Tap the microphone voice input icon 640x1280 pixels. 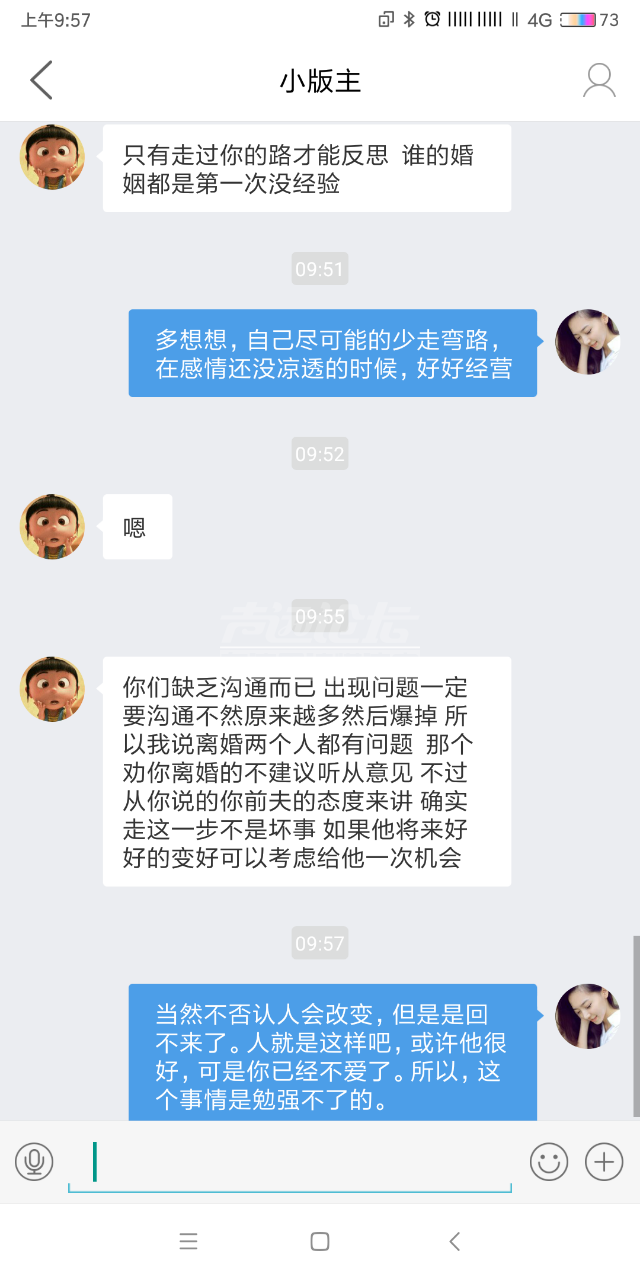[34, 1161]
